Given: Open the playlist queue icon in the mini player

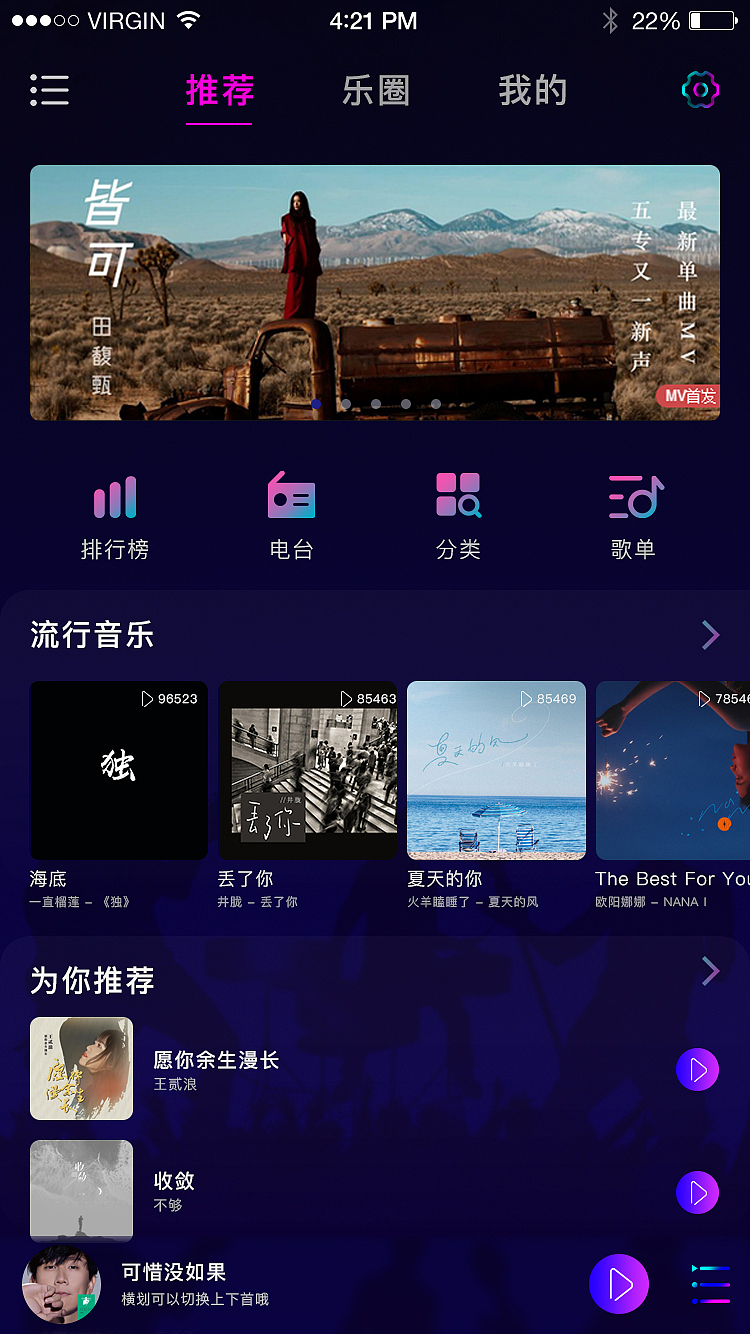Looking at the screenshot, I should 710,1283.
